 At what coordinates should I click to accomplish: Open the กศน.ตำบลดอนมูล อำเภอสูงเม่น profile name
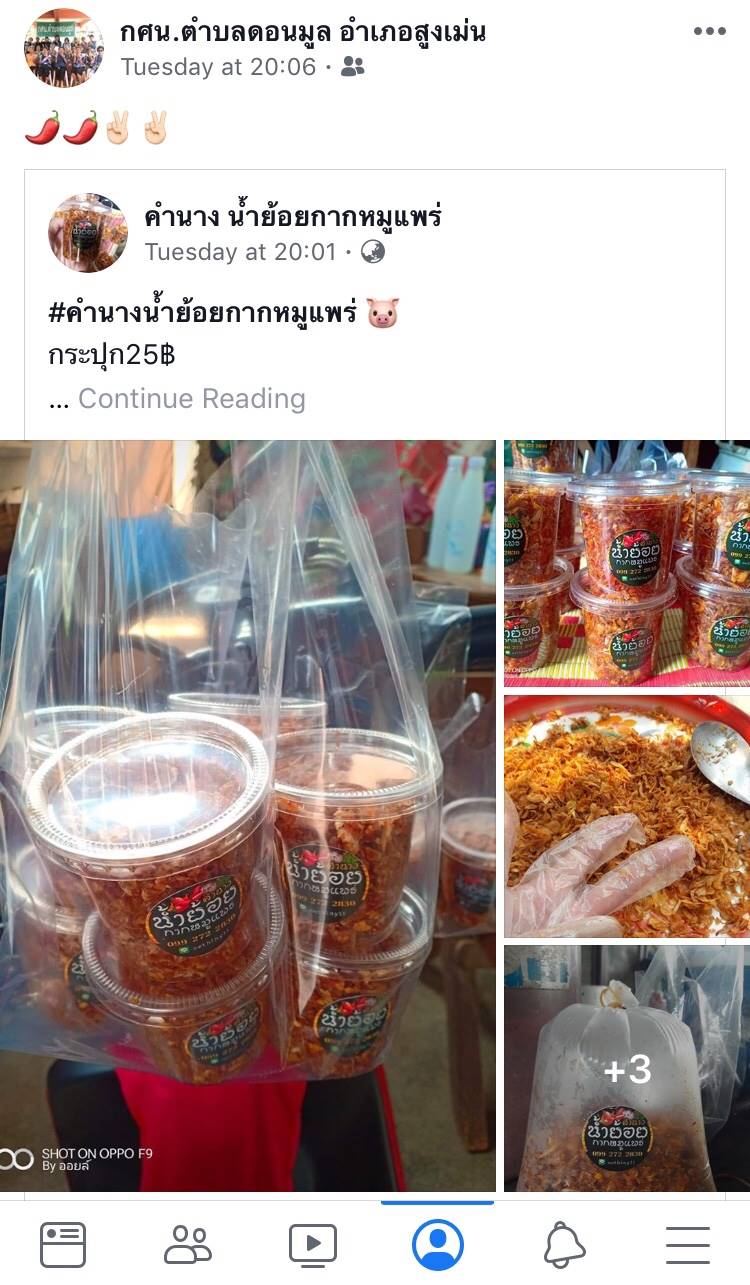pos(302,32)
